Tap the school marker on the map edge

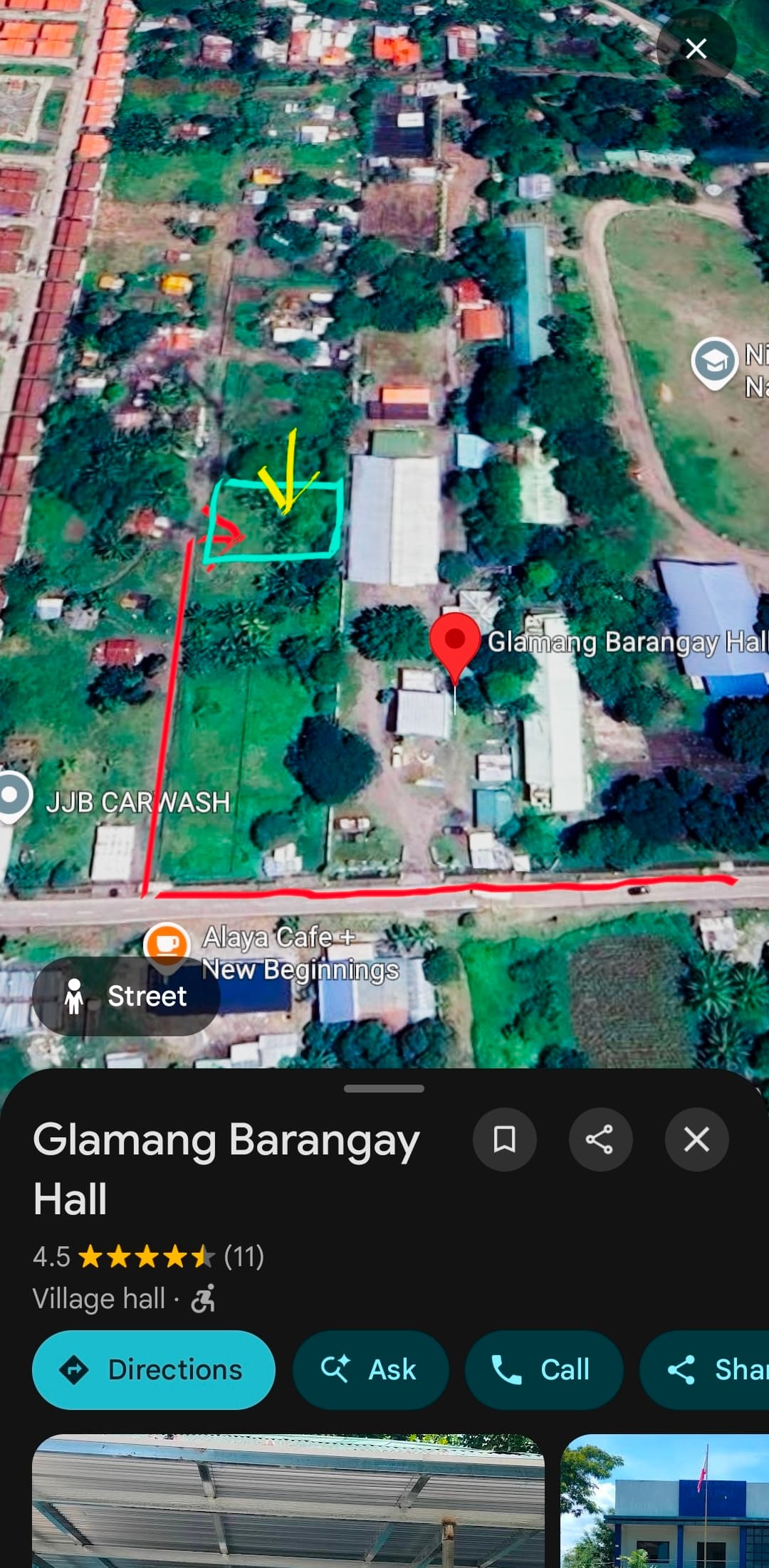tap(713, 363)
